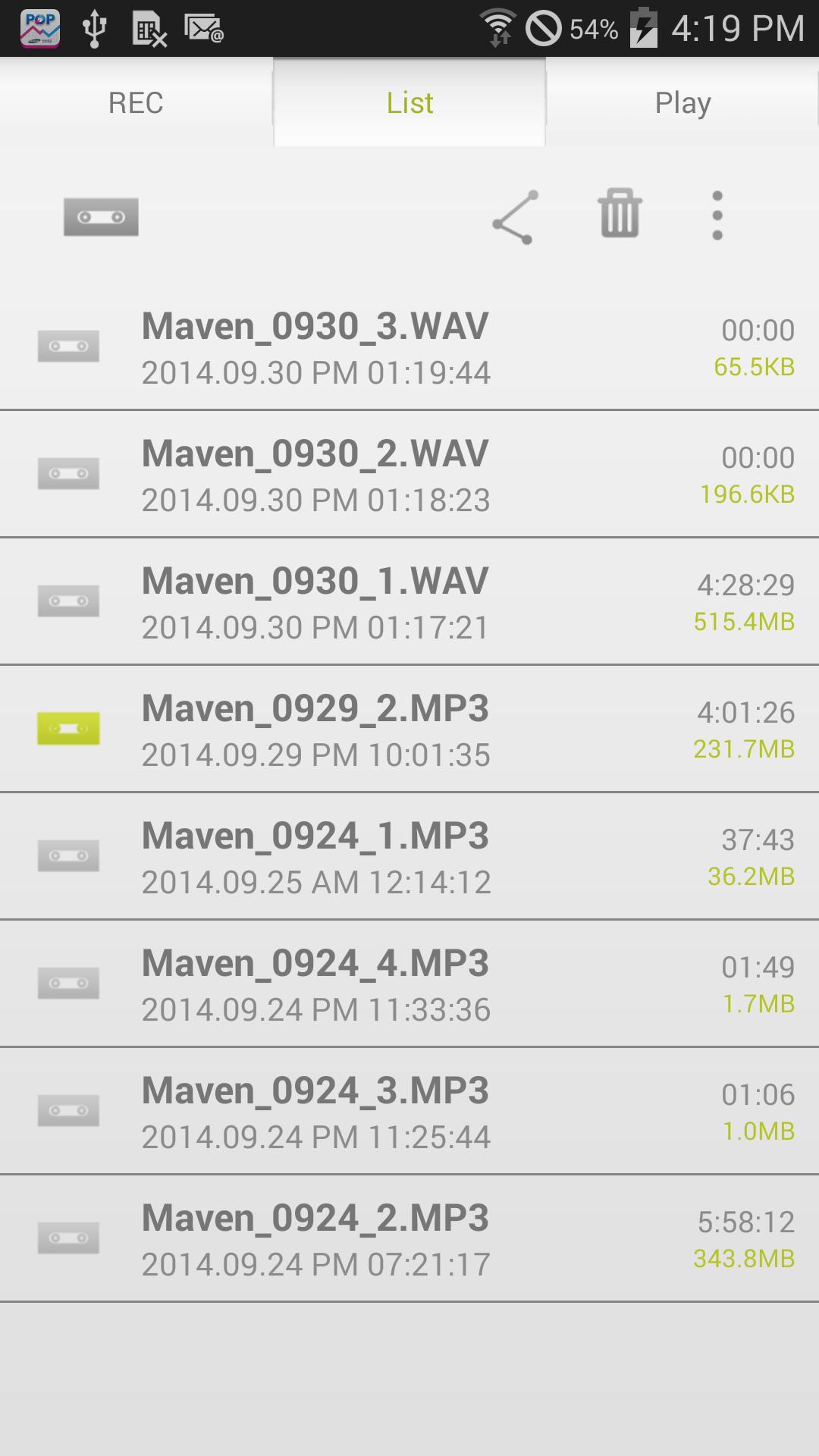Open recording Maven_0930_2.WAV
Image resolution: width=819 pixels, height=1456 pixels.
(x=409, y=475)
